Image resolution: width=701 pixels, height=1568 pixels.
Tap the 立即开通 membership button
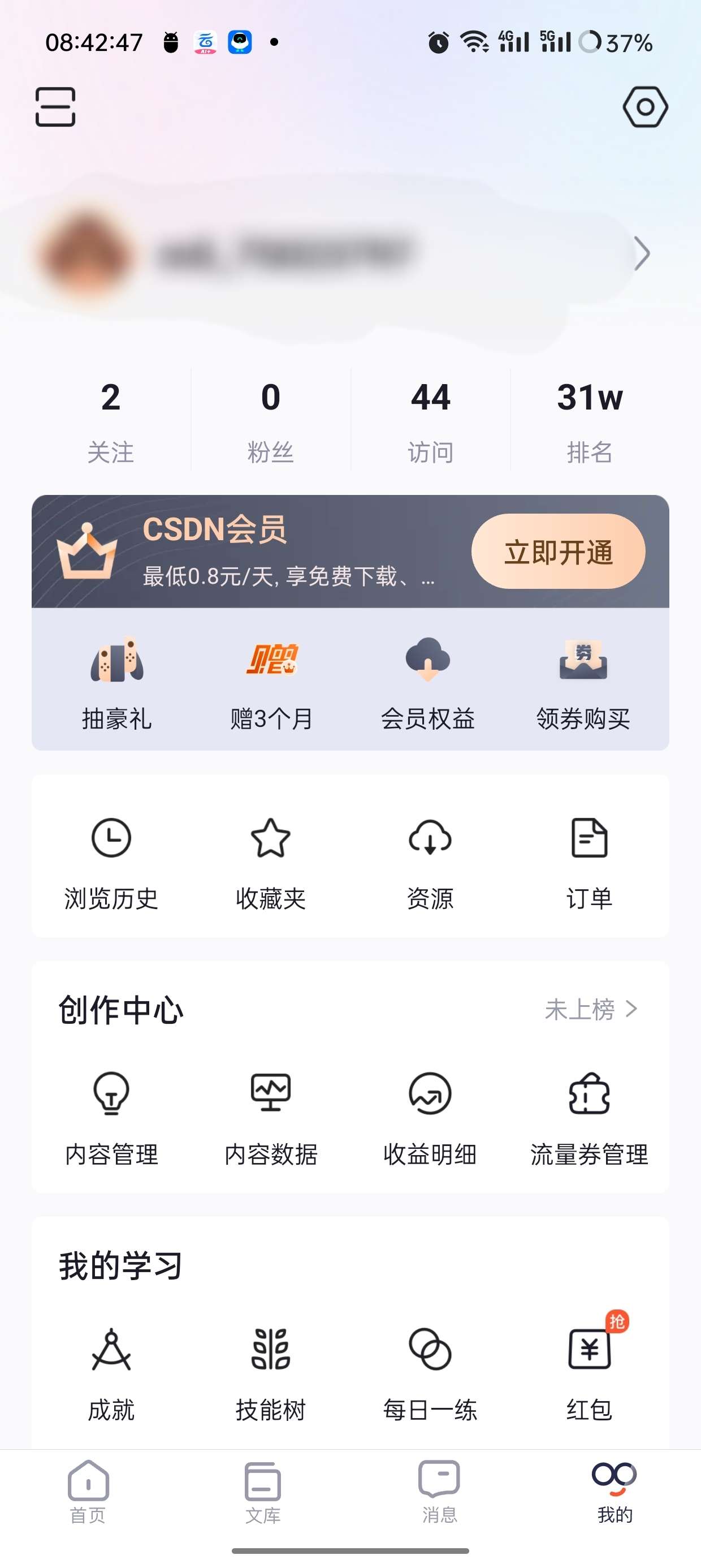[558, 552]
